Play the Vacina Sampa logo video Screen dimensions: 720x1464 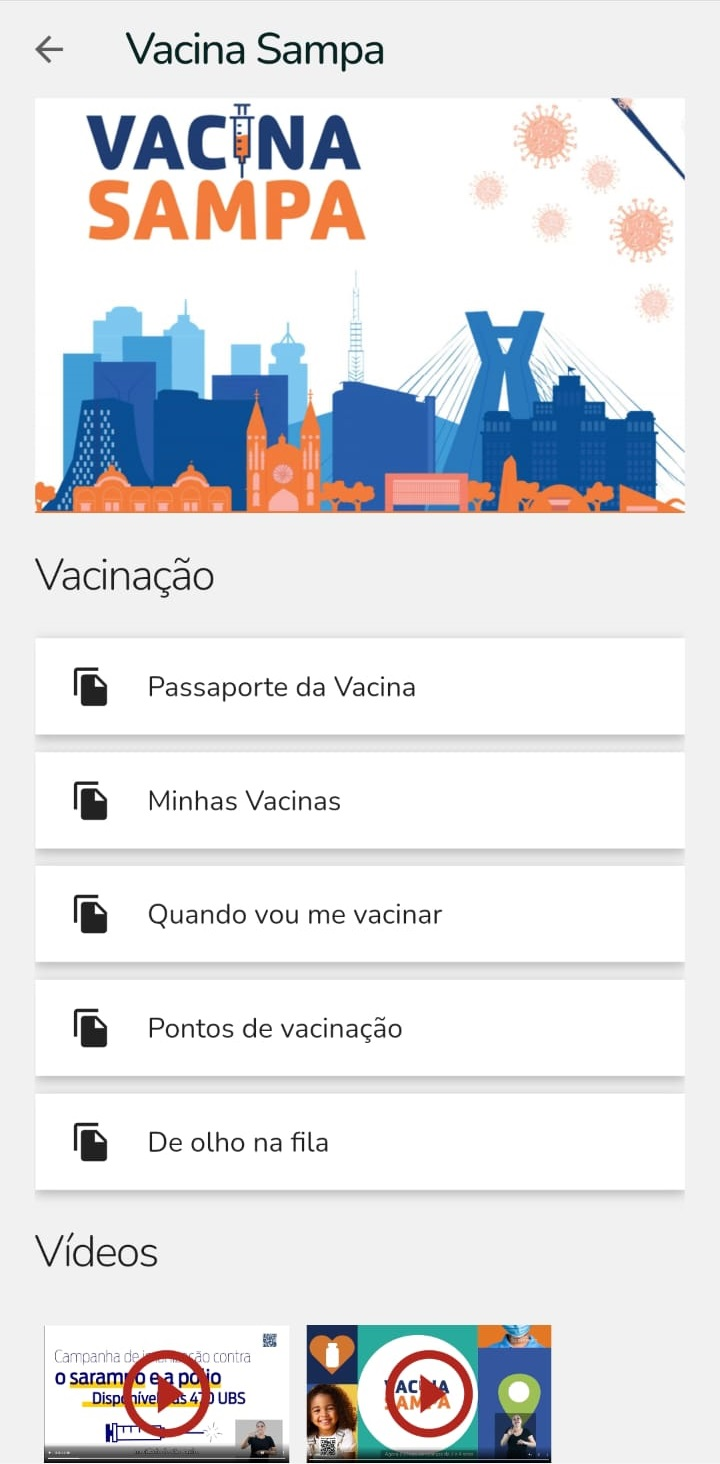click(429, 1393)
